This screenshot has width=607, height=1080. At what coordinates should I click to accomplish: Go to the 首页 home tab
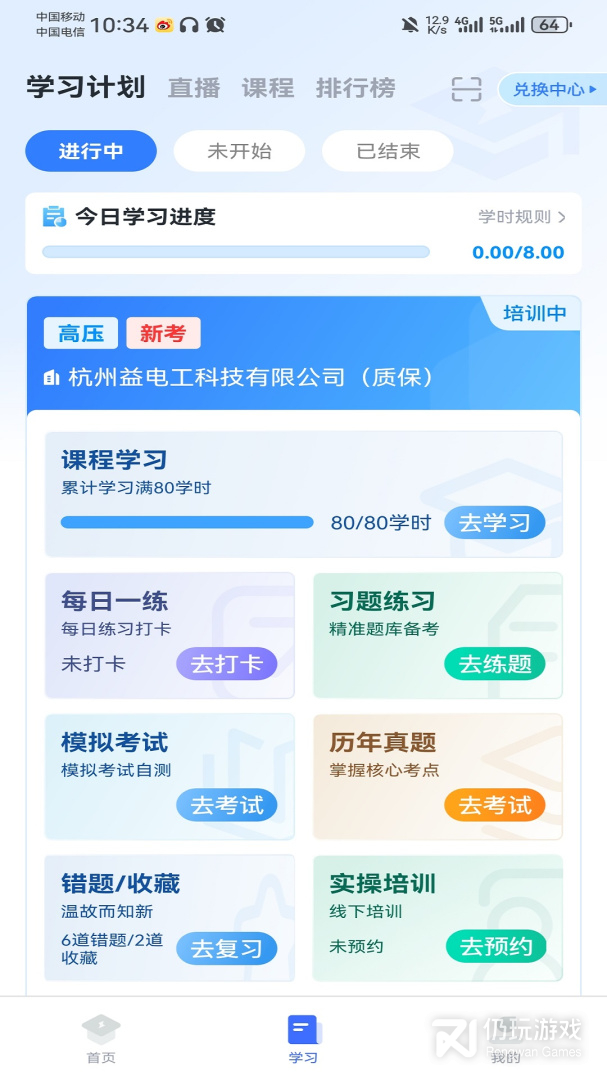tap(101, 1039)
